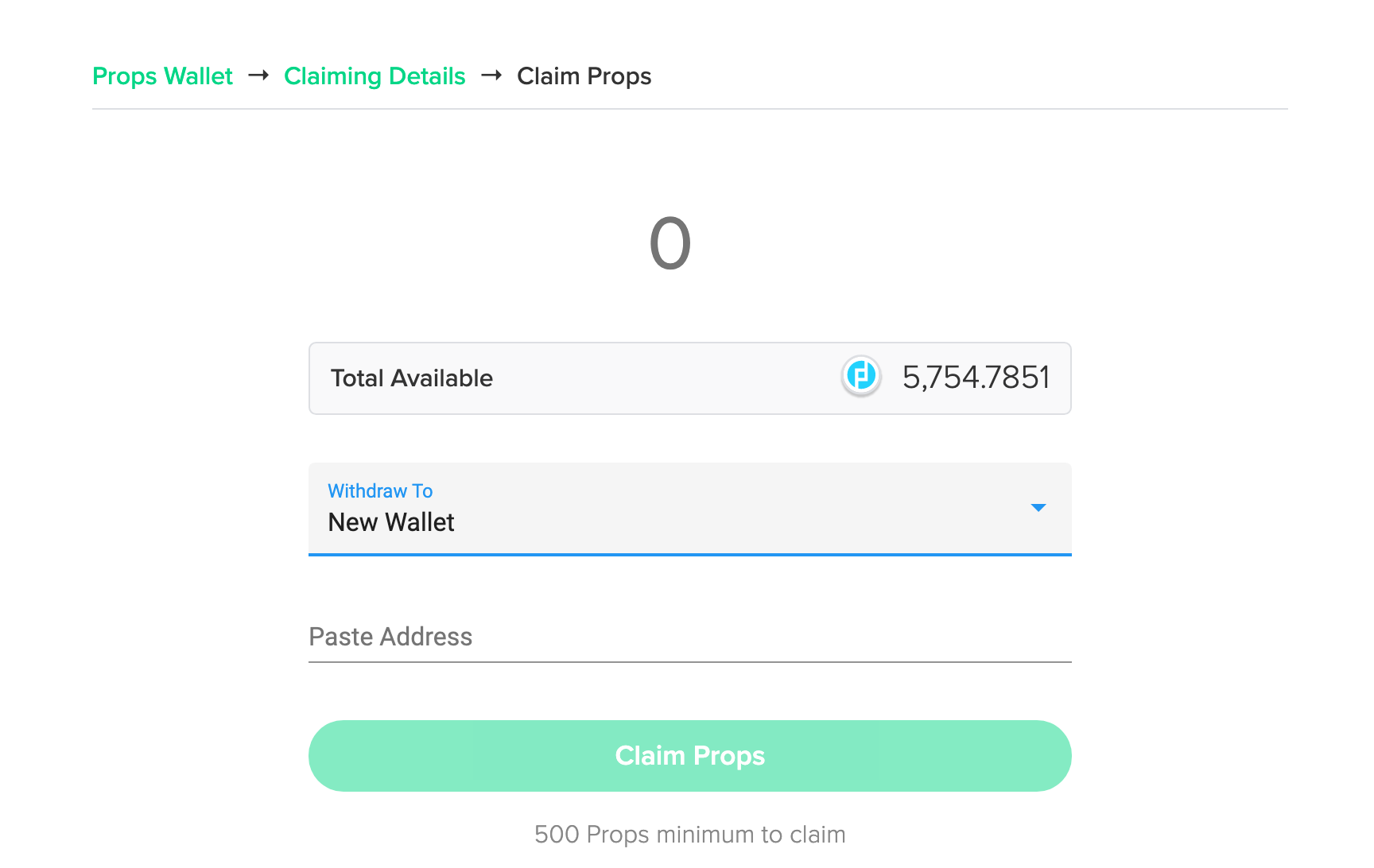Focus the Paste Address field
The width and height of the screenshot is (1374, 868).
(x=689, y=637)
